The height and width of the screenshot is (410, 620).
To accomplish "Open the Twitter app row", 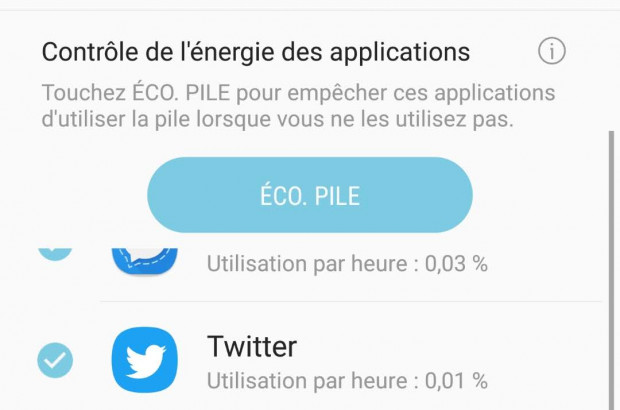I will pyautogui.click(x=350, y=361).
